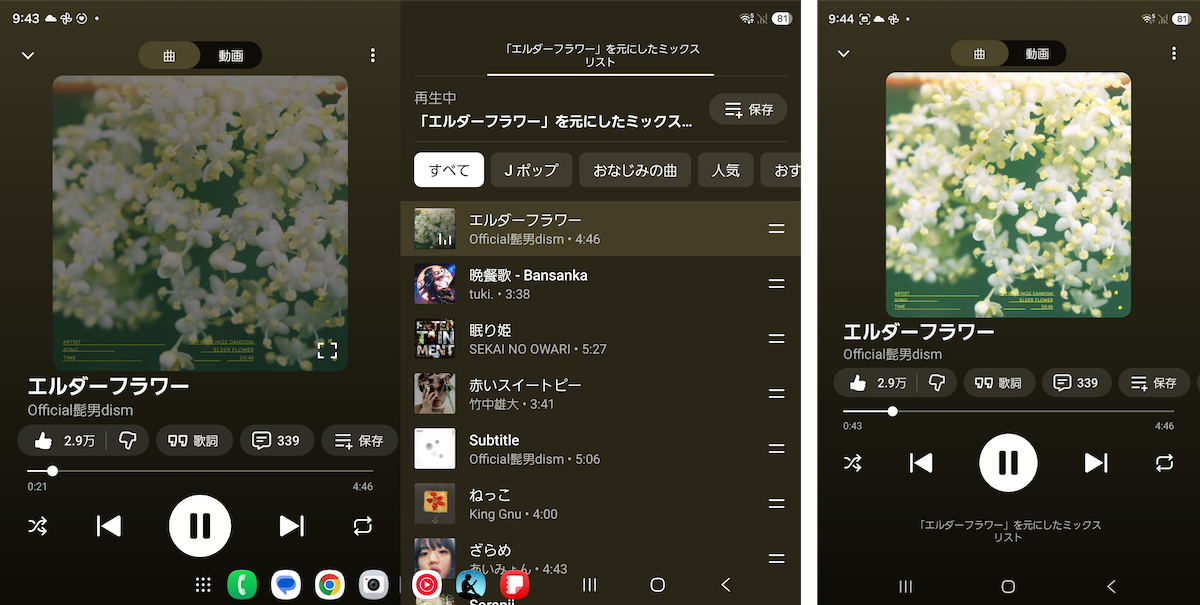Open the app drawer grid in the taskbar
1200x605 pixels.
(203, 585)
